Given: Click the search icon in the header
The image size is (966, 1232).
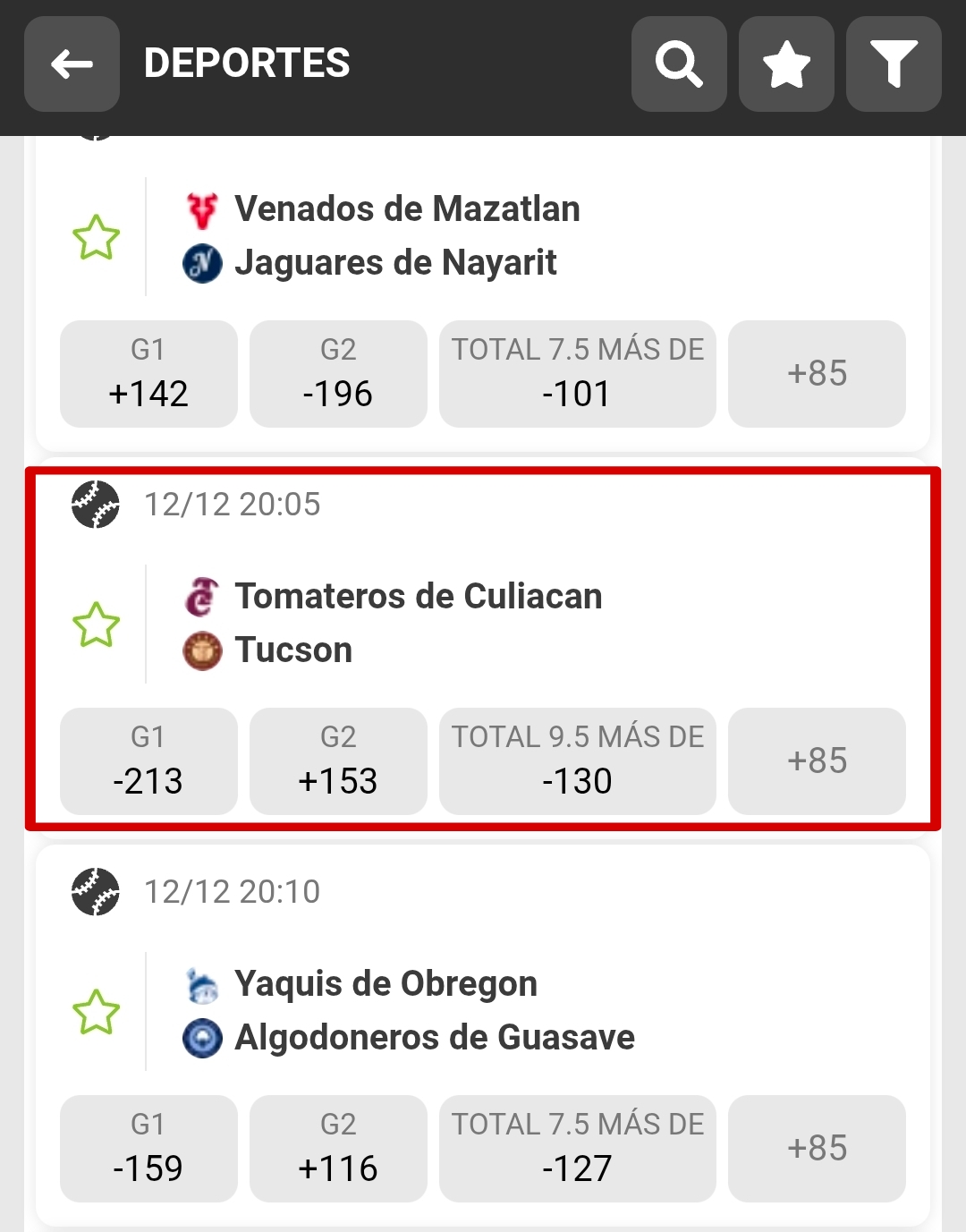Looking at the screenshot, I should (678, 64).
